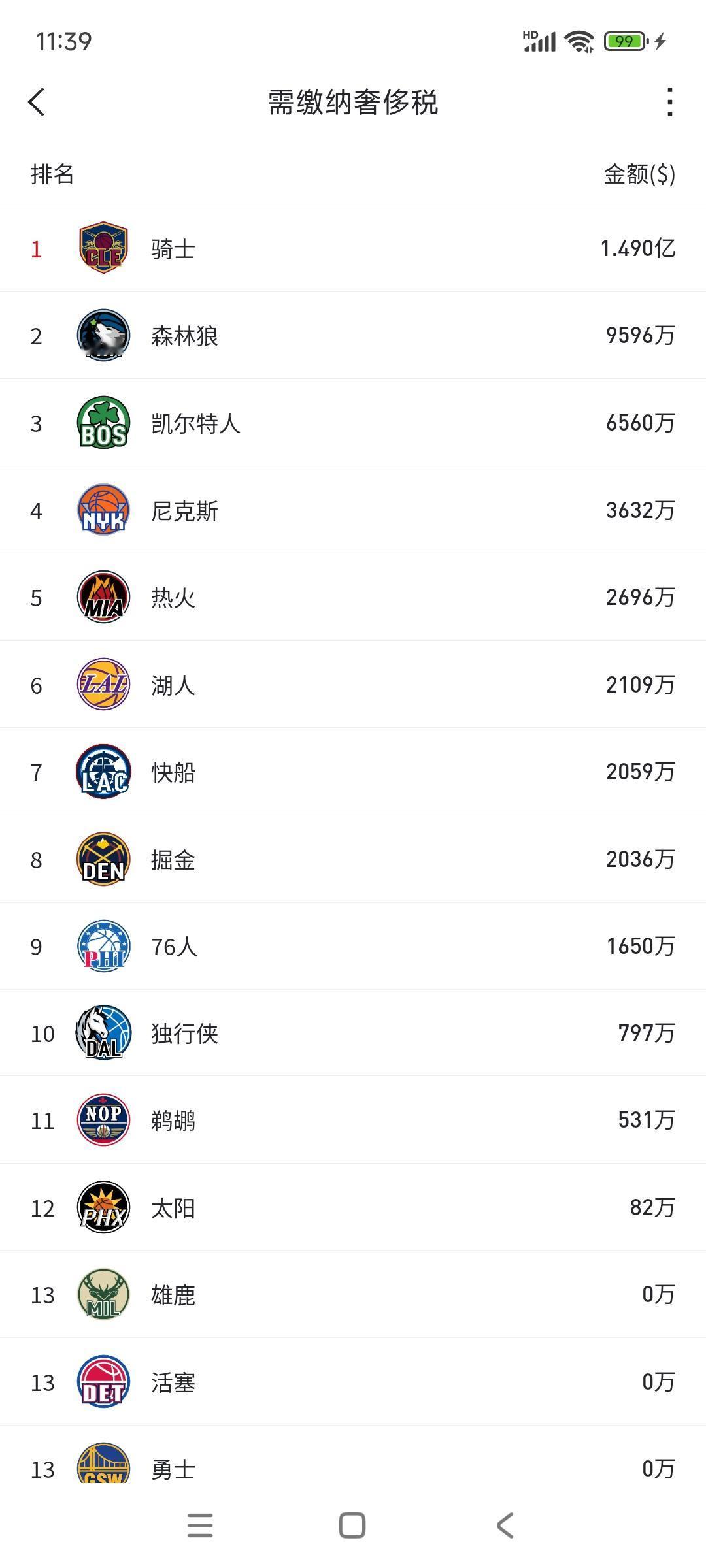This screenshot has width=706, height=1568.
Task: Tap the Heat MIA flame logo
Action: [104, 597]
